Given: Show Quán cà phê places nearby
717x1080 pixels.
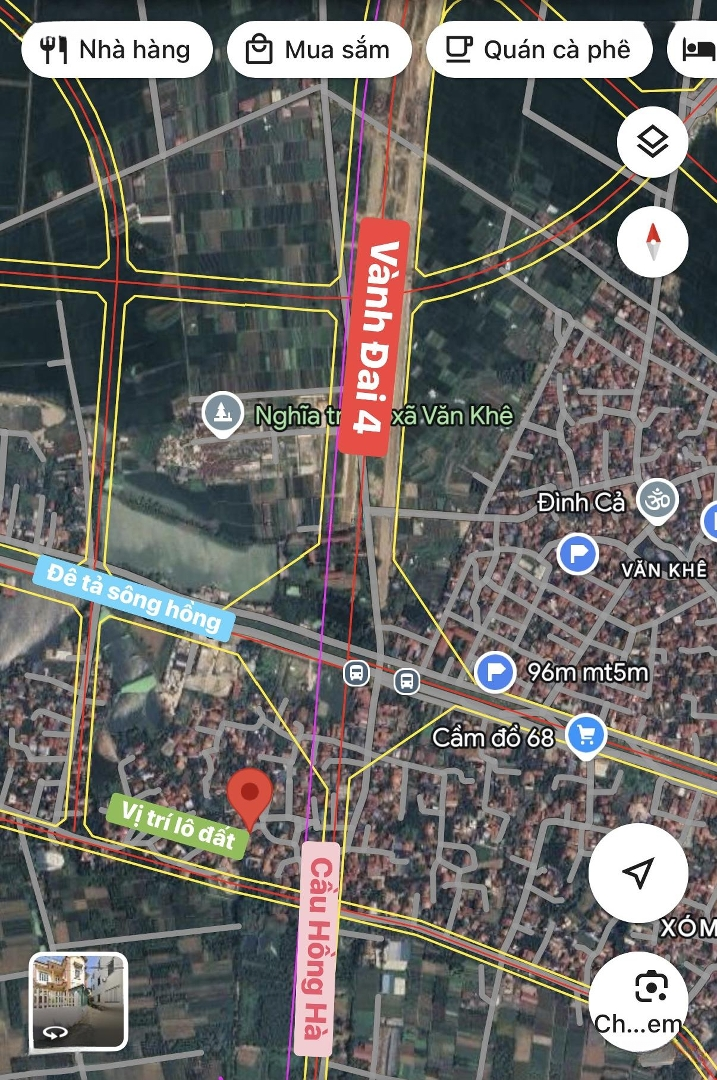Looking at the screenshot, I should click(539, 49).
